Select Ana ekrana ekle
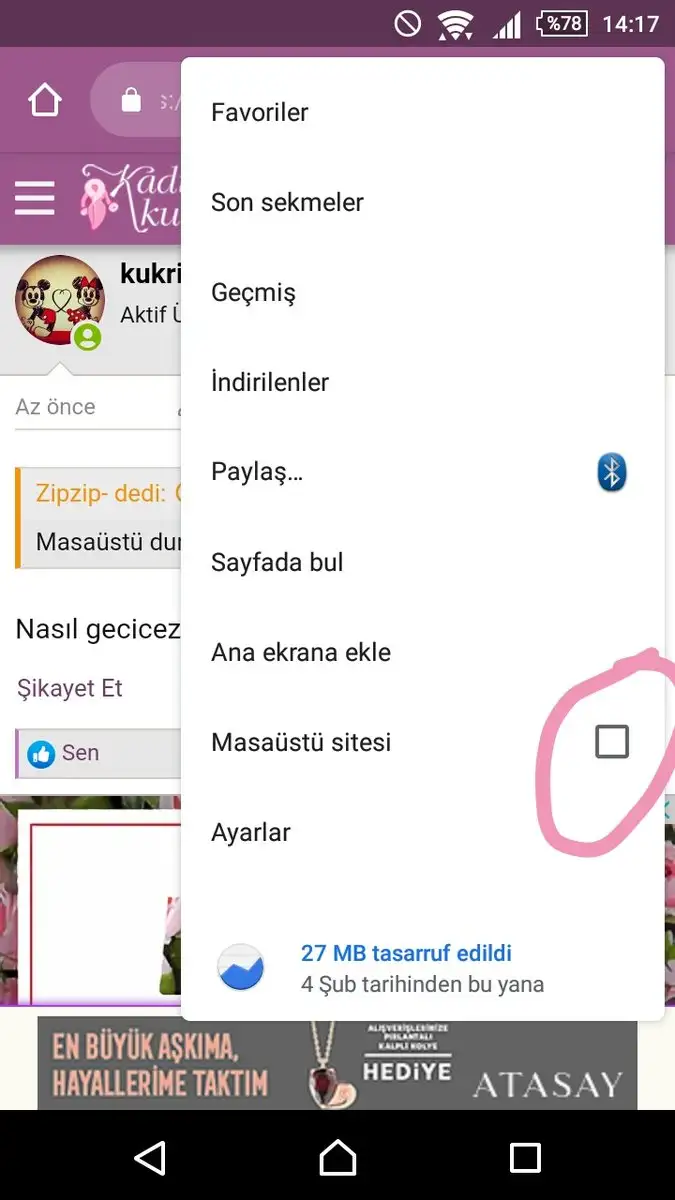 422,652
